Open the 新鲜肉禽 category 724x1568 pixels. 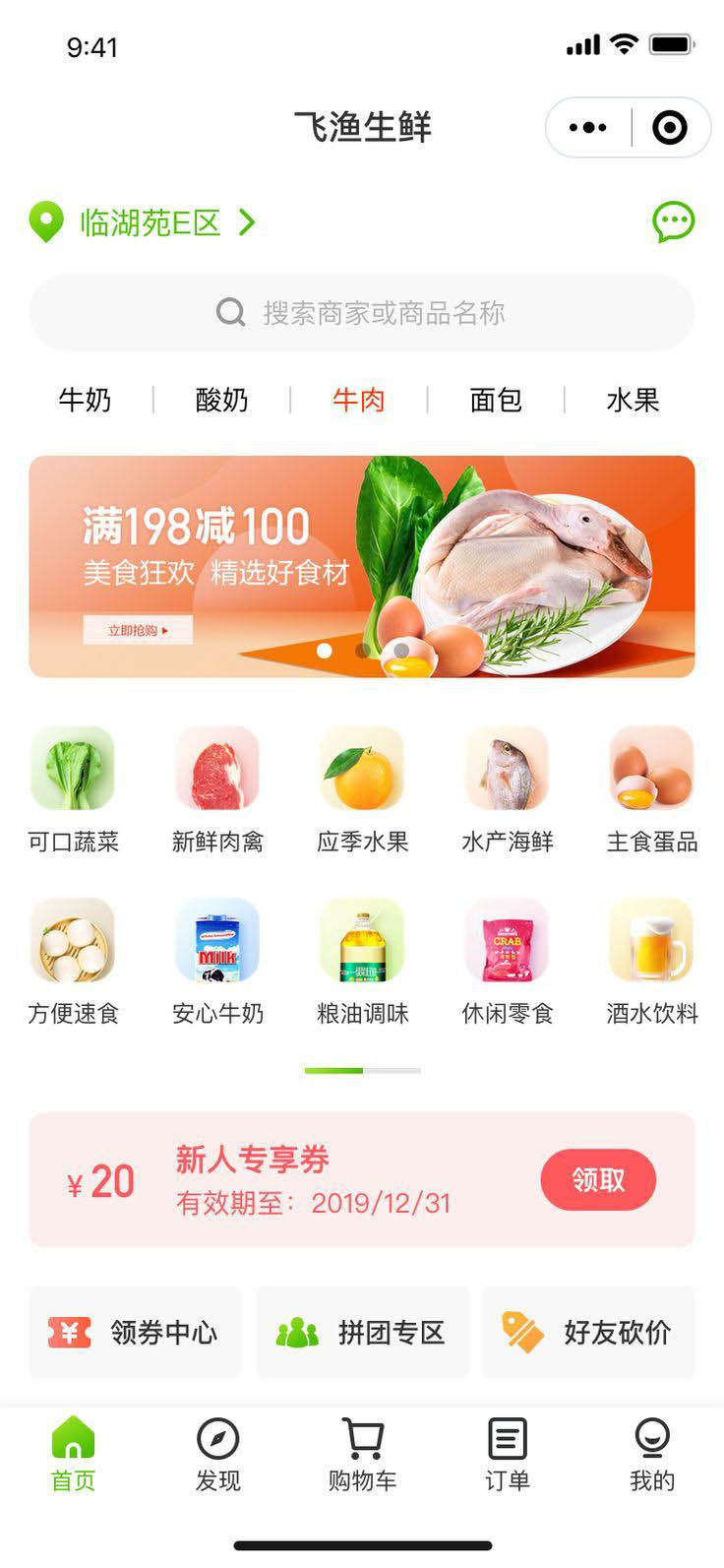click(x=217, y=789)
